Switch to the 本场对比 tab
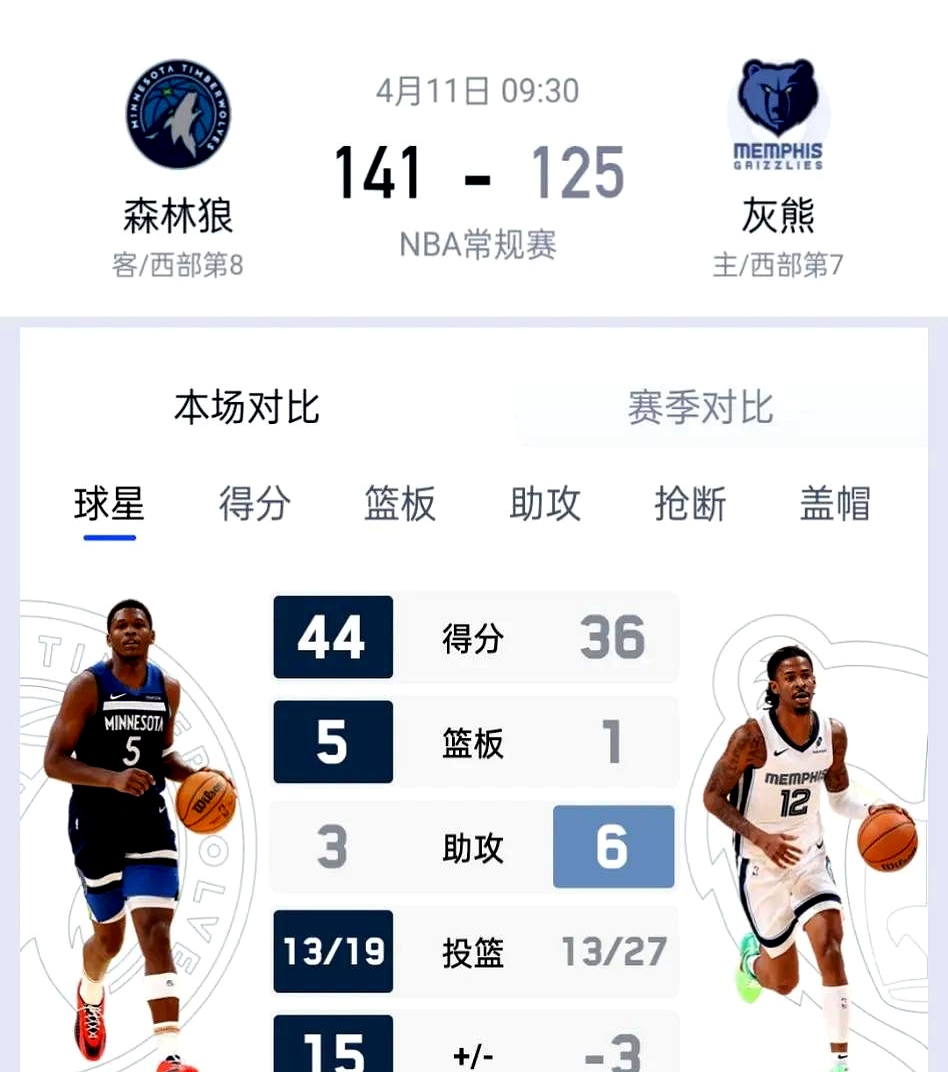The image size is (948, 1072). pyautogui.click(x=246, y=408)
